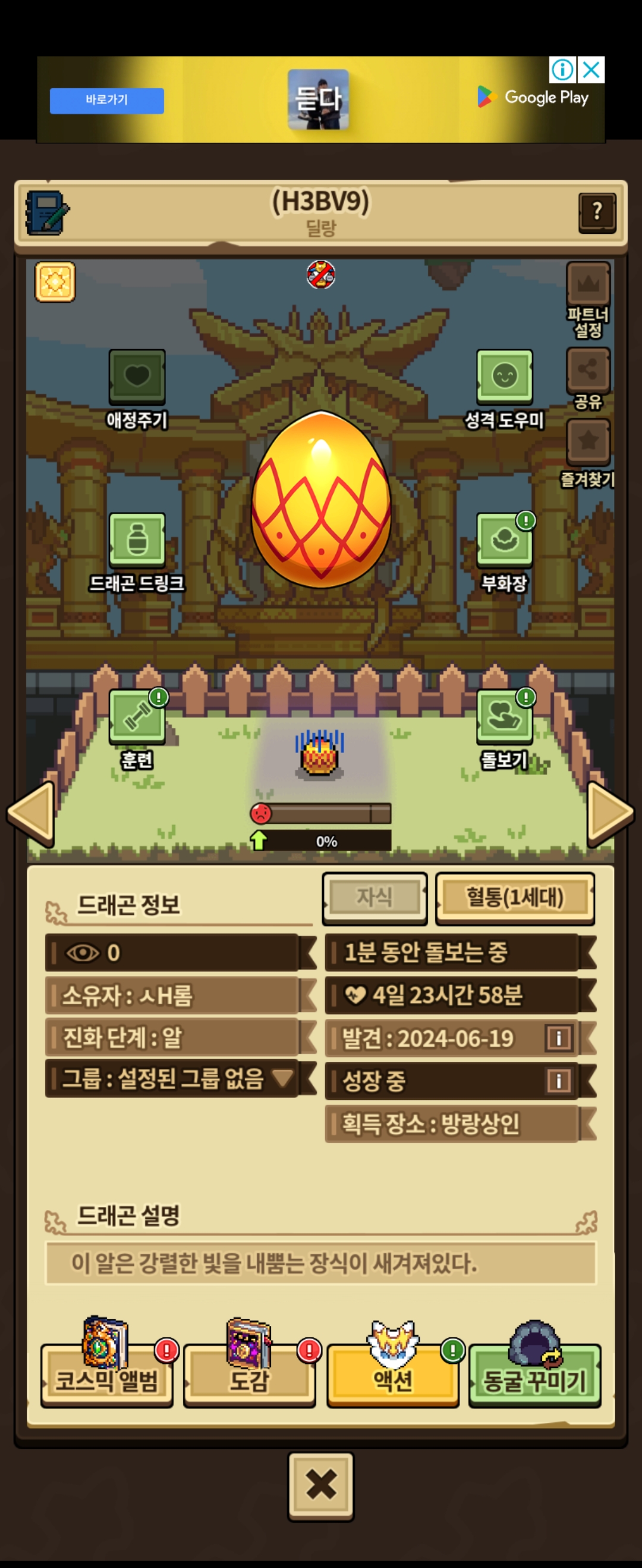642x1568 pixels.
Task: Open the notebook edit icon
Action: pos(47,213)
